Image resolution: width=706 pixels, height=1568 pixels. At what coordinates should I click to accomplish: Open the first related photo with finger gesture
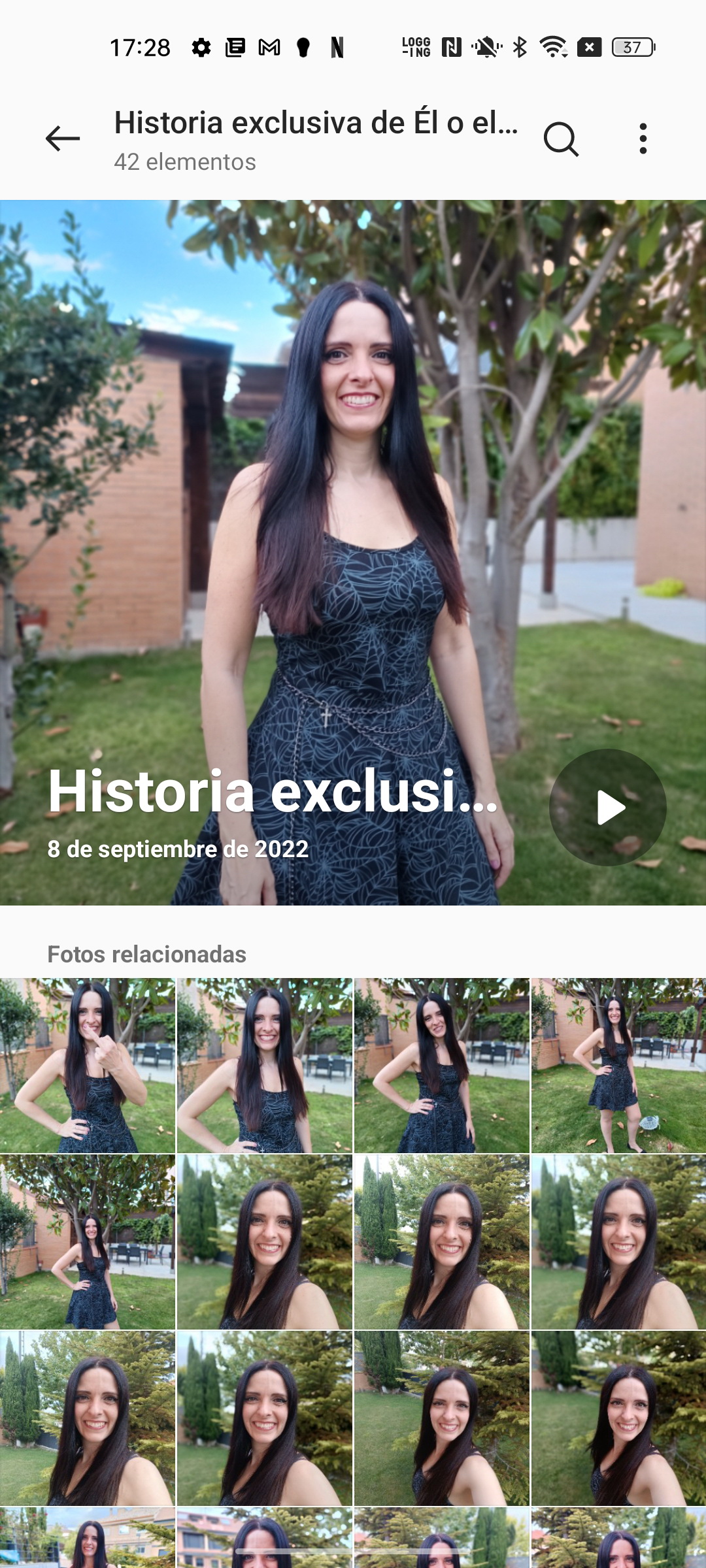(x=88, y=1066)
